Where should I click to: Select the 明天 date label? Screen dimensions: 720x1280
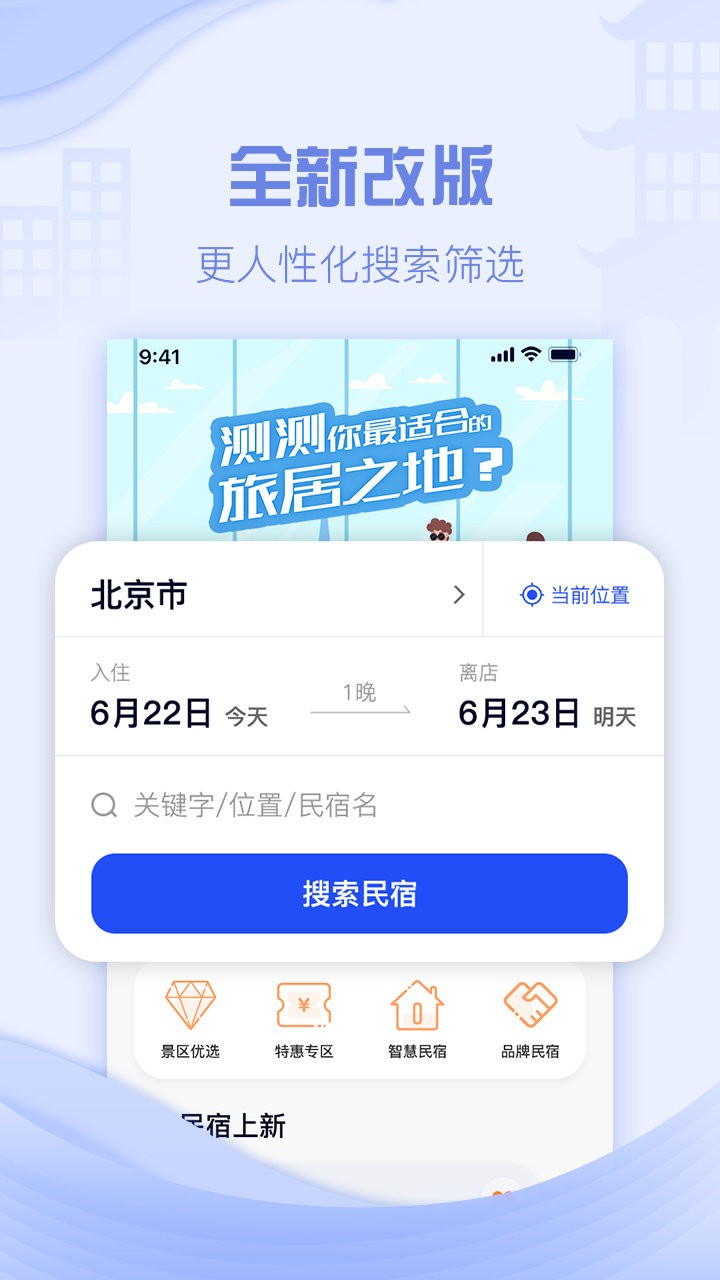pos(614,717)
